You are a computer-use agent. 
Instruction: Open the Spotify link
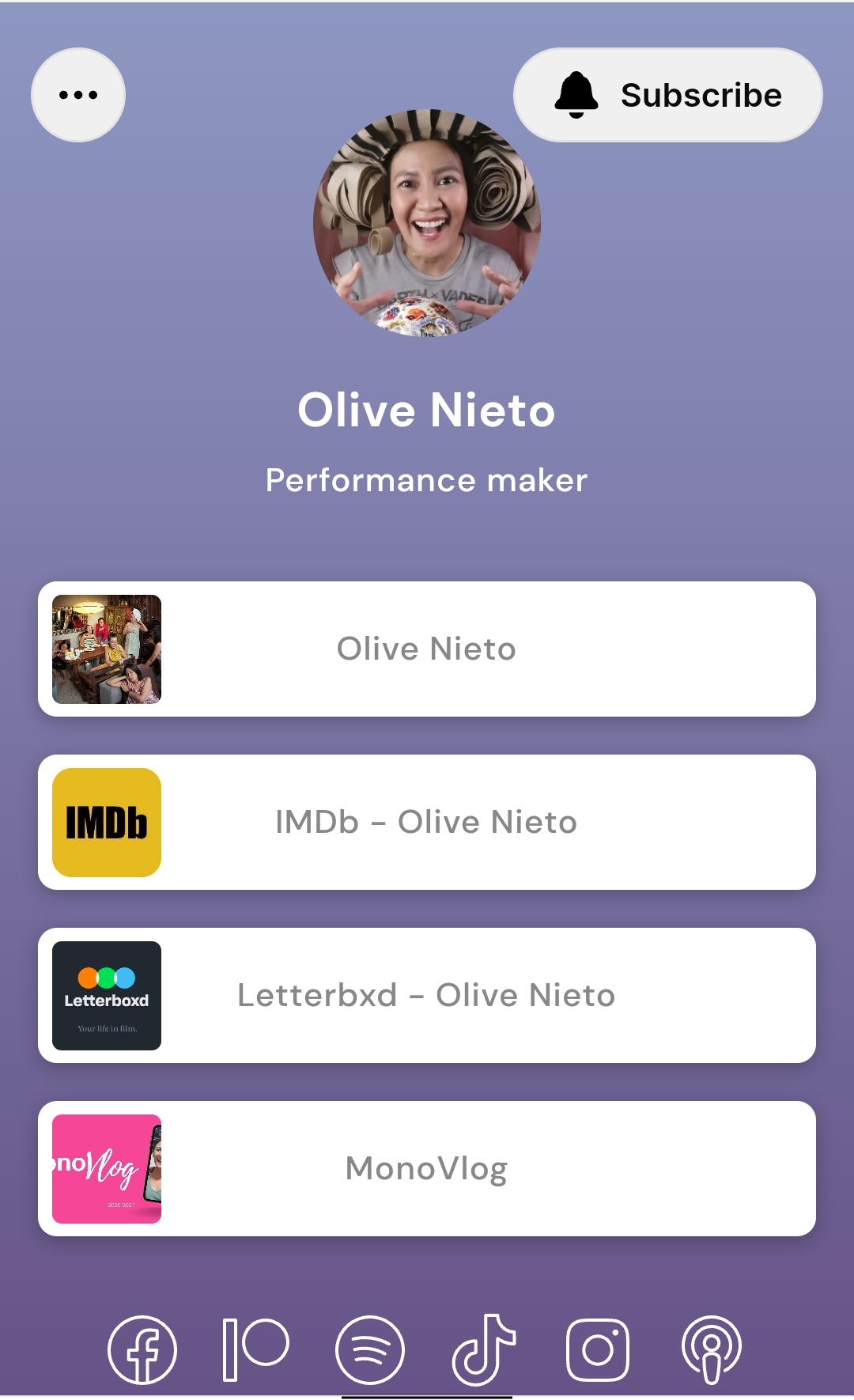[369, 1350]
